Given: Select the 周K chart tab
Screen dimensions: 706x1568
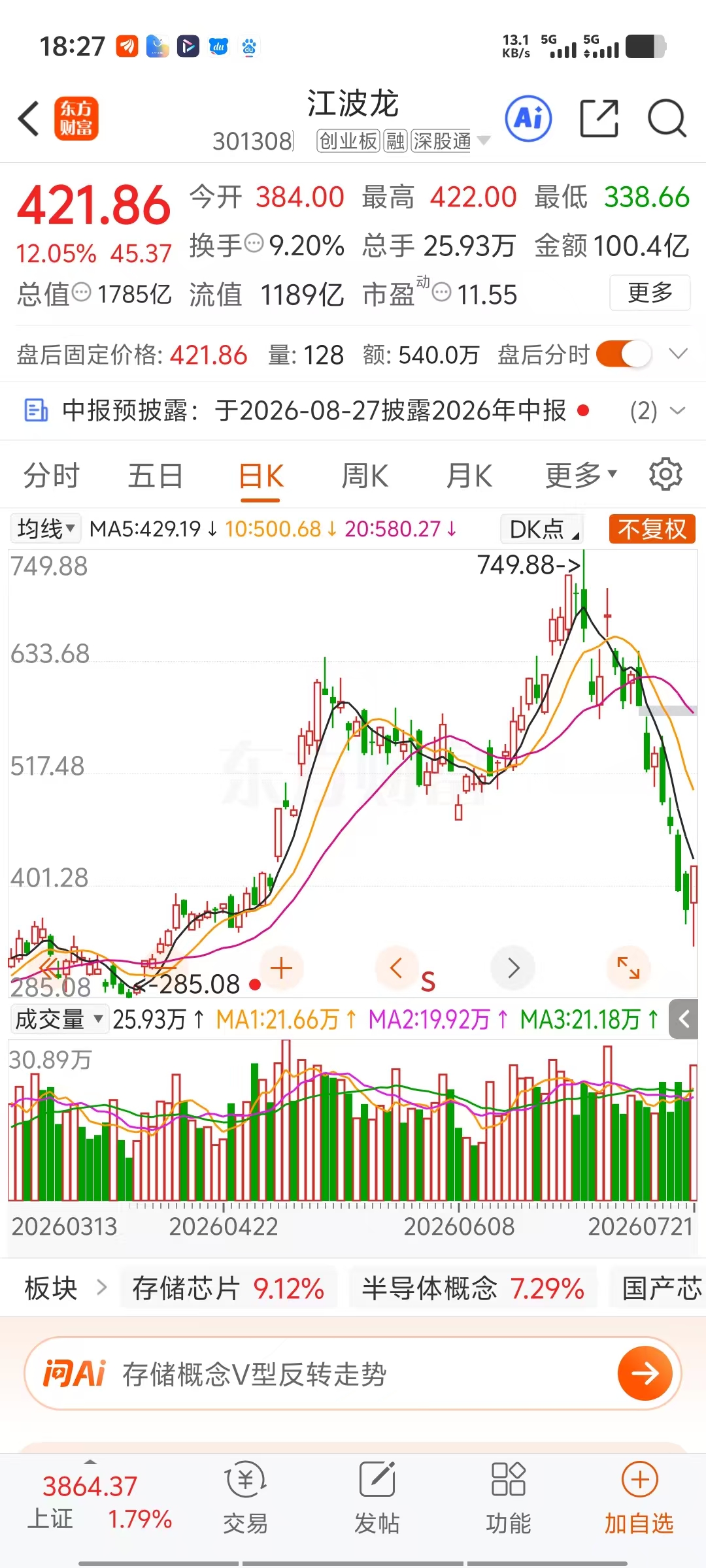Looking at the screenshot, I should [x=365, y=476].
